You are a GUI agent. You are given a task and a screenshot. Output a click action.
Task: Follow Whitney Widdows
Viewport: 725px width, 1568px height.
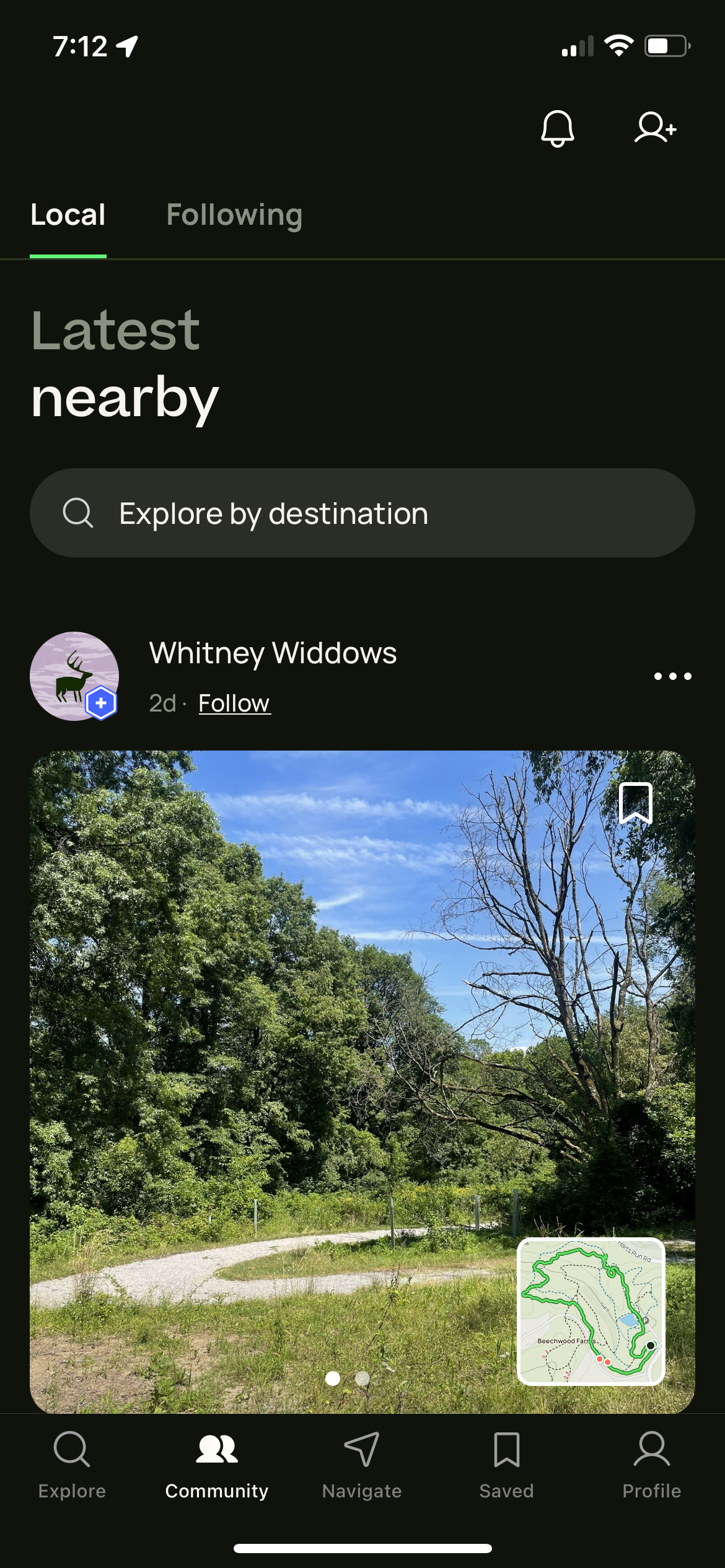234,703
